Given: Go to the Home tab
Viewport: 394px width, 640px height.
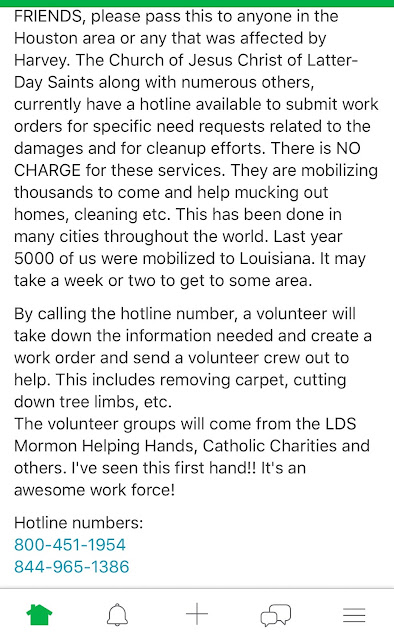Looking at the screenshot, I should tap(39, 615).
